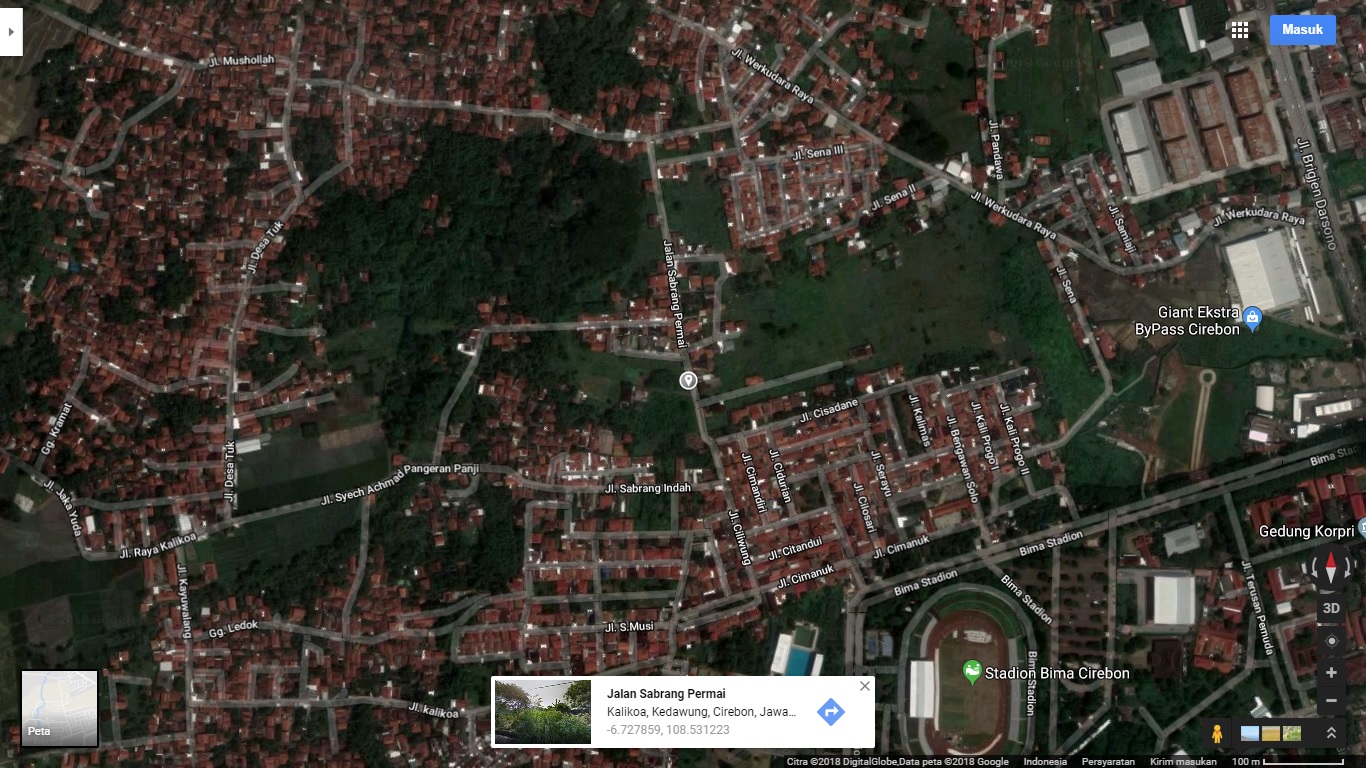Open the Jalan Sabrang Permai street photo
Image resolution: width=1366 pixels, height=768 pixels.
pyautogui.click(x=543, y=712)
